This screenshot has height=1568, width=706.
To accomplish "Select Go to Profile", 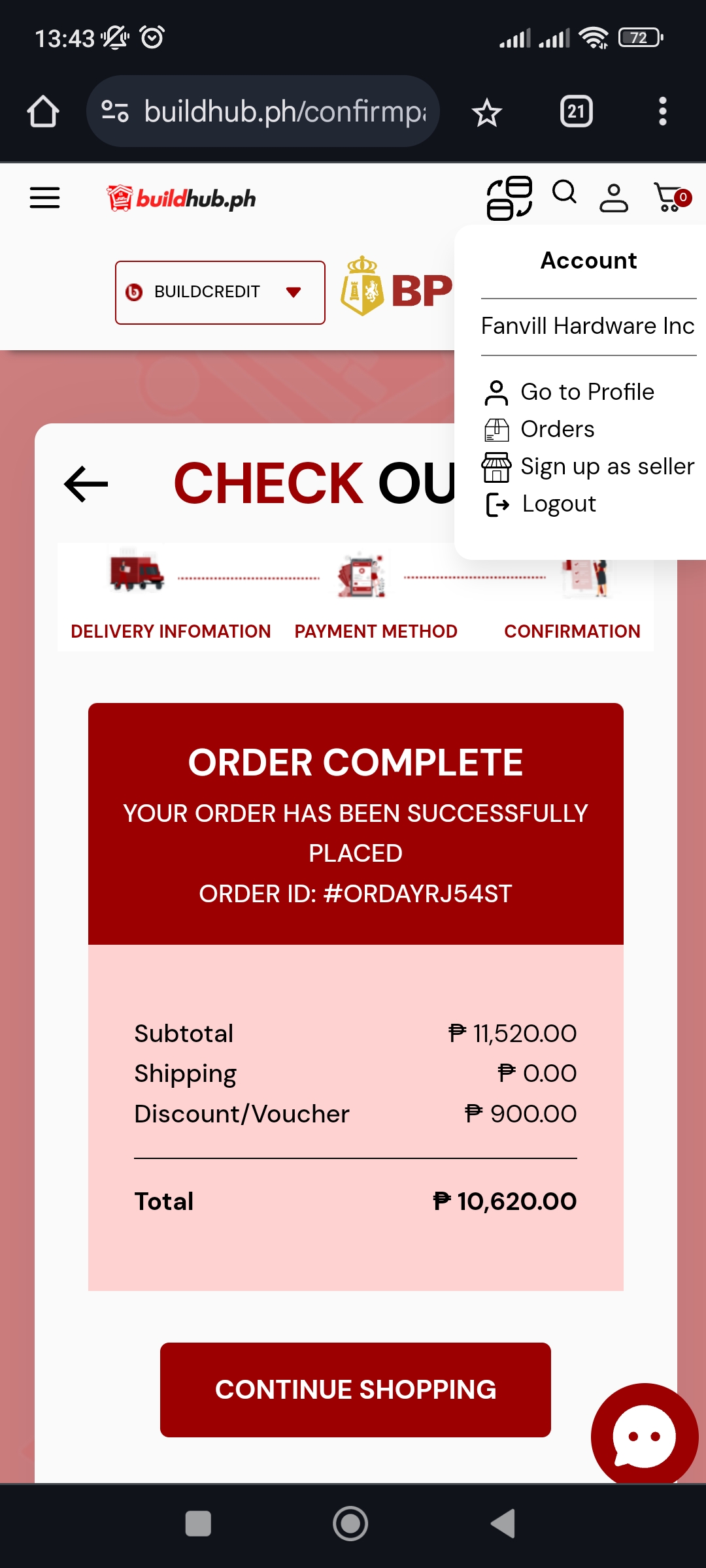I will coord(586,392).
